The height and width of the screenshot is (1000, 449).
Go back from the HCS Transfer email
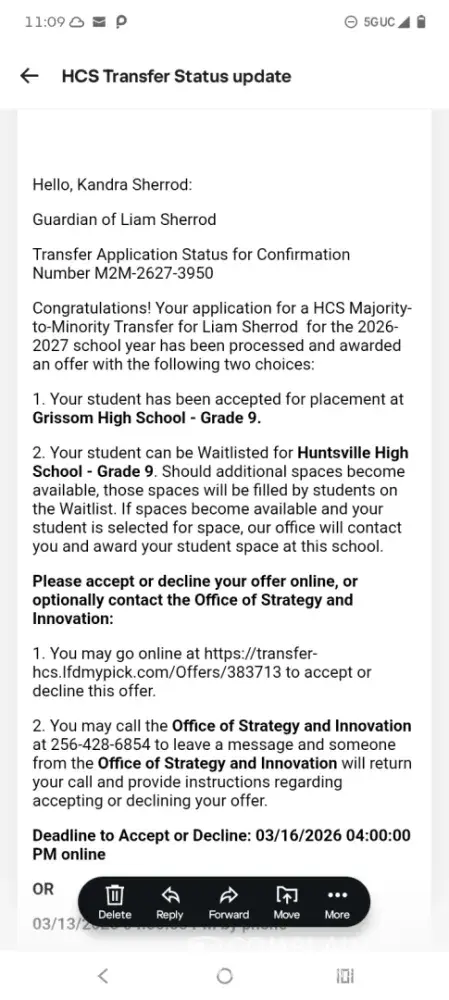[29, 77]
